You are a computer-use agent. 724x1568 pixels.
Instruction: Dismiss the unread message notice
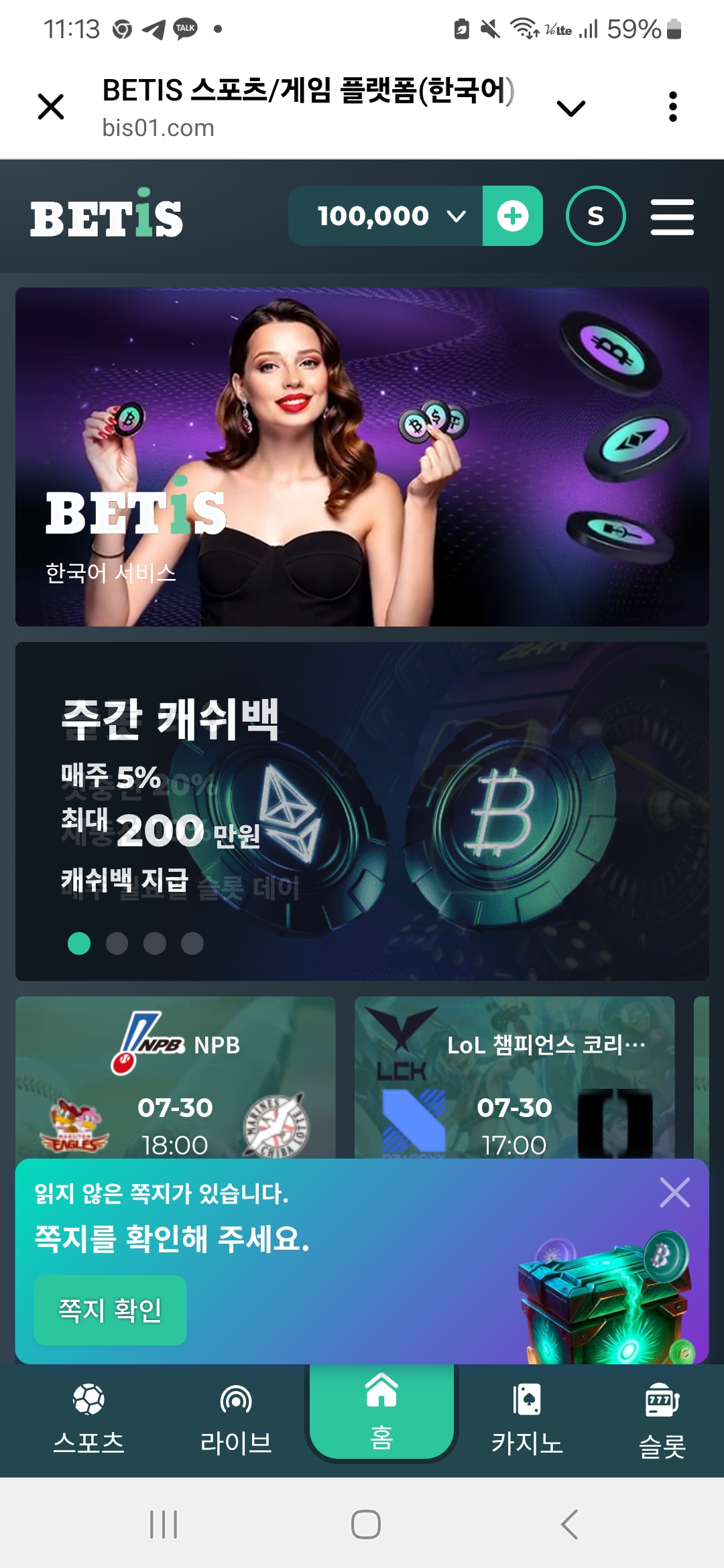[674, 1193]
